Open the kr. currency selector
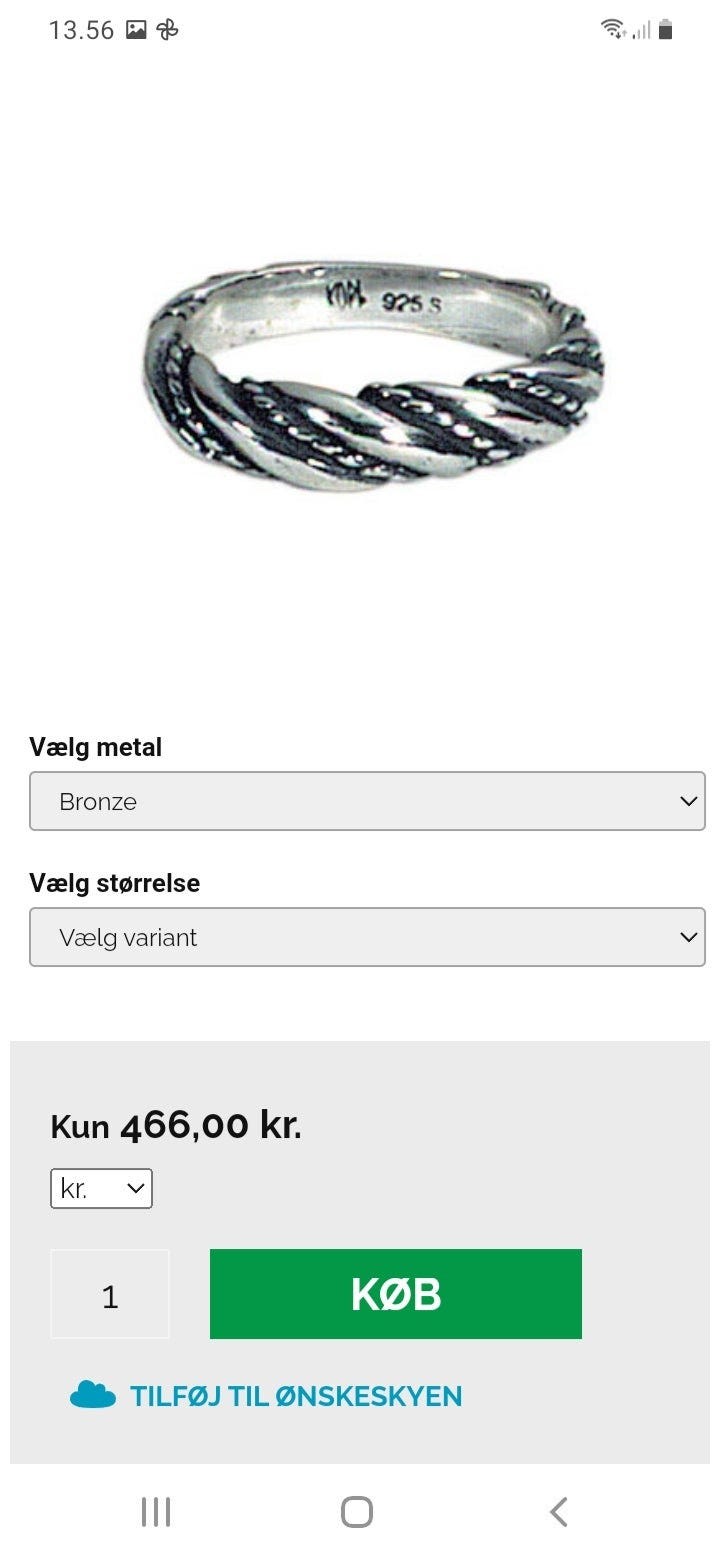The image size is (720, 1560). 101,1188
